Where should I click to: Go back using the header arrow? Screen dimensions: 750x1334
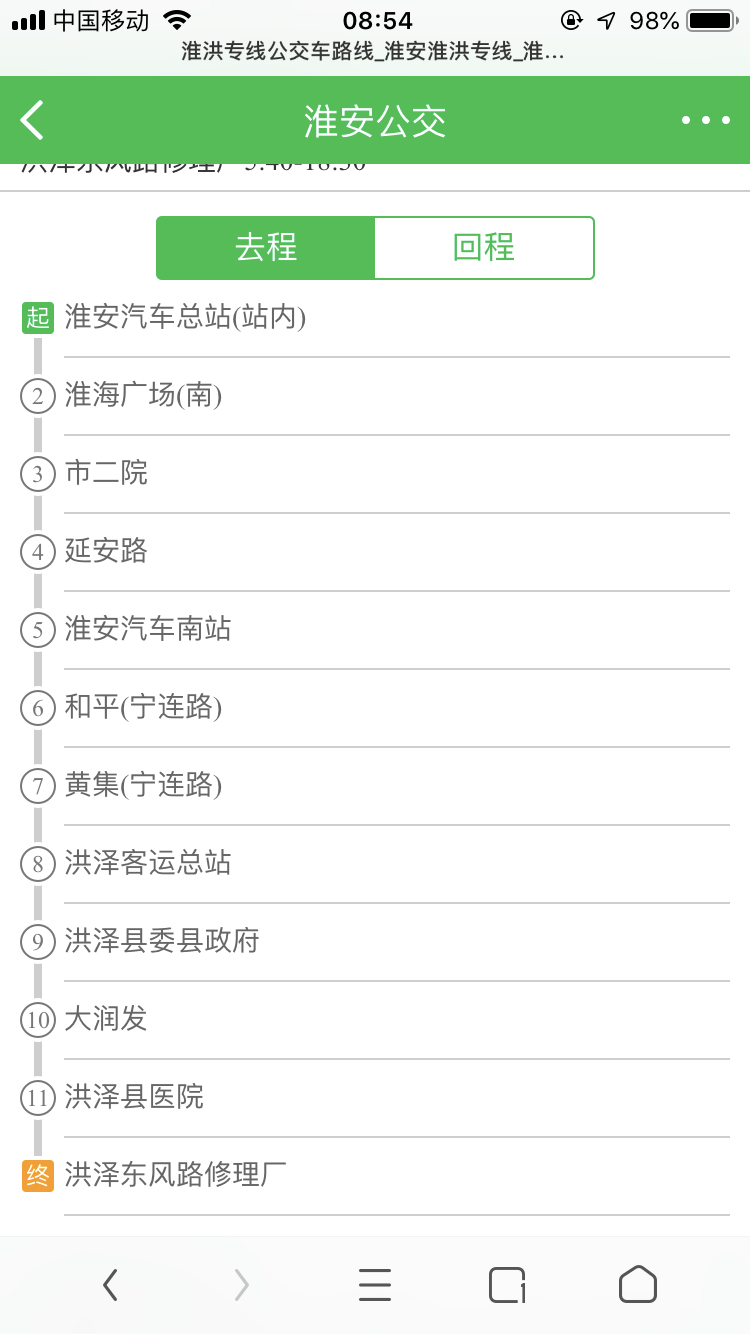click(x=32, y=120)
